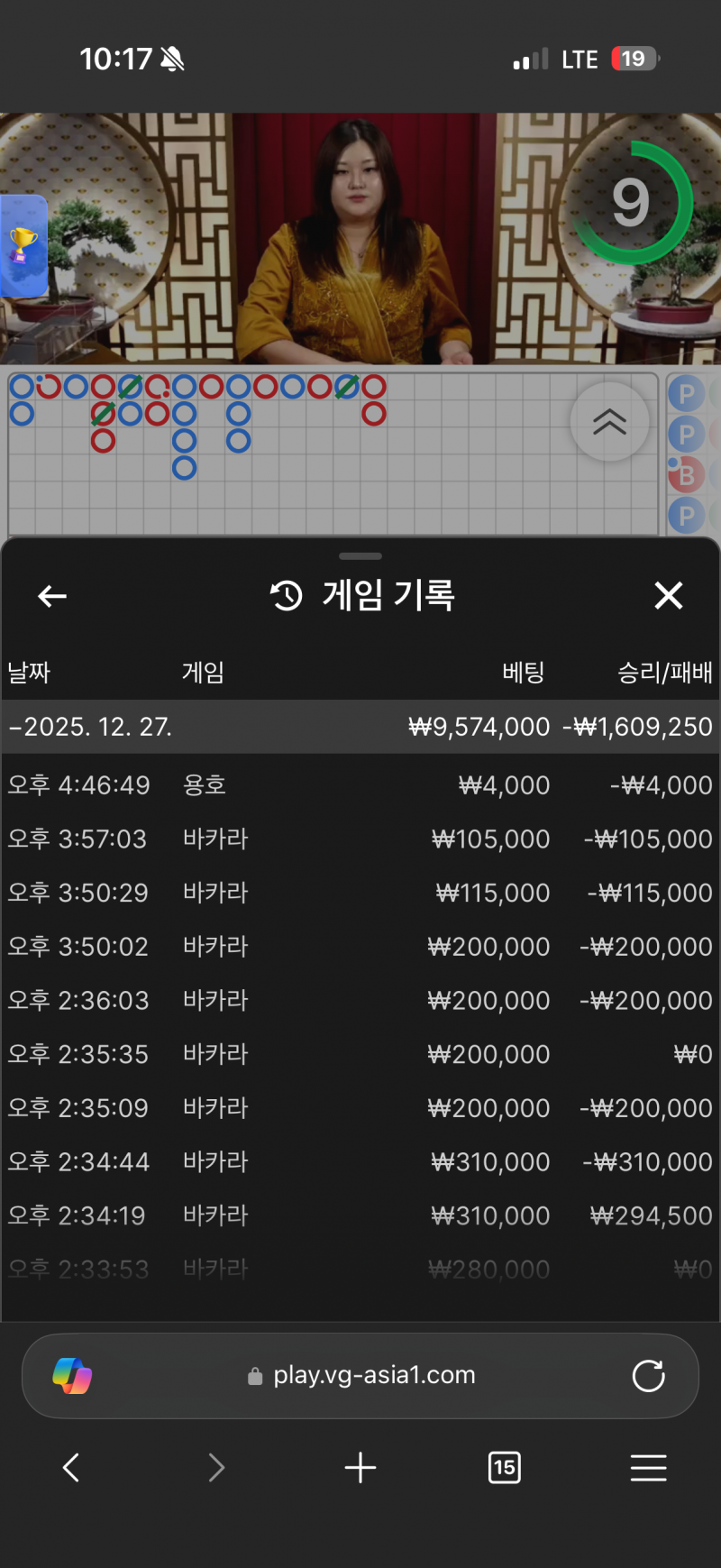Open the 오후 2:34:44 바카라 record

[360, 1162]
